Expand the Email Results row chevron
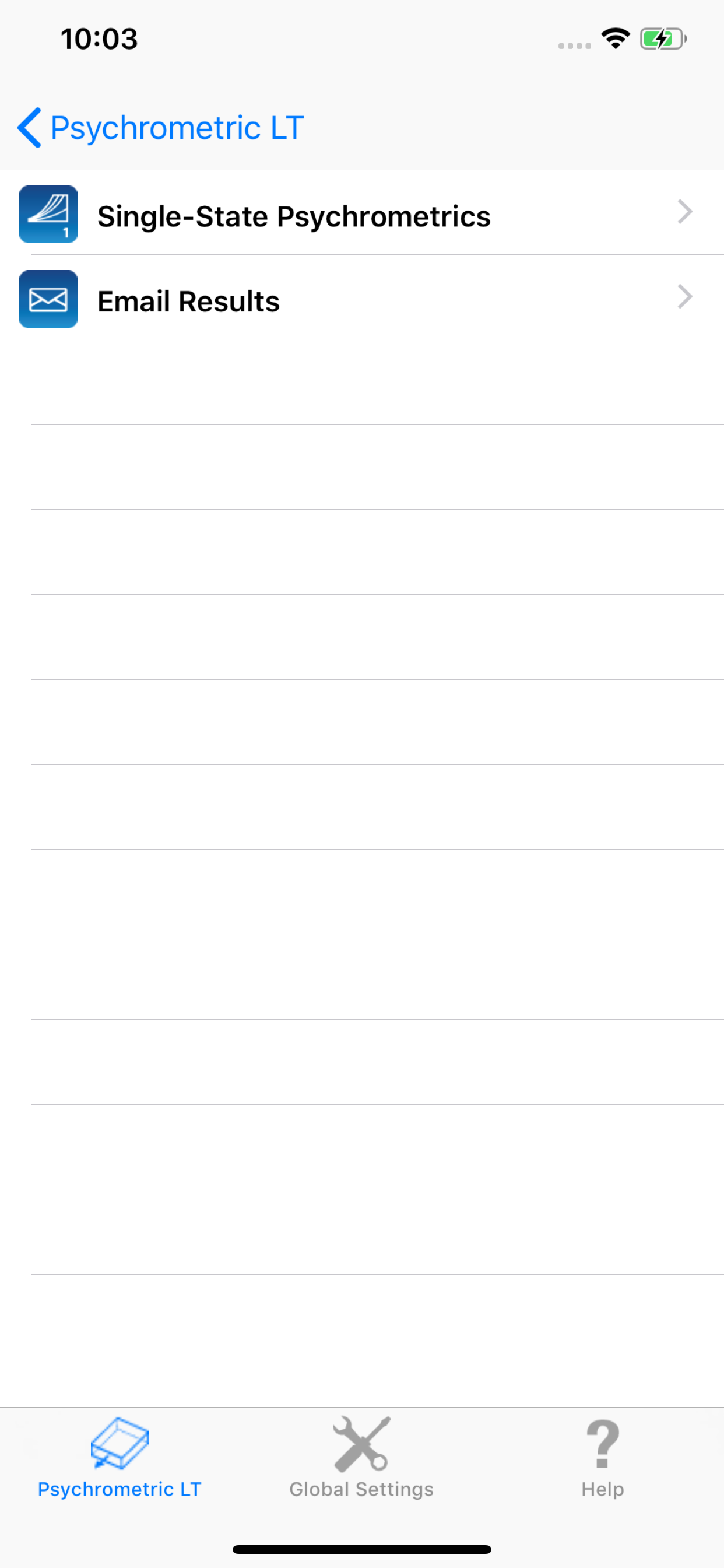 point(685,297)
